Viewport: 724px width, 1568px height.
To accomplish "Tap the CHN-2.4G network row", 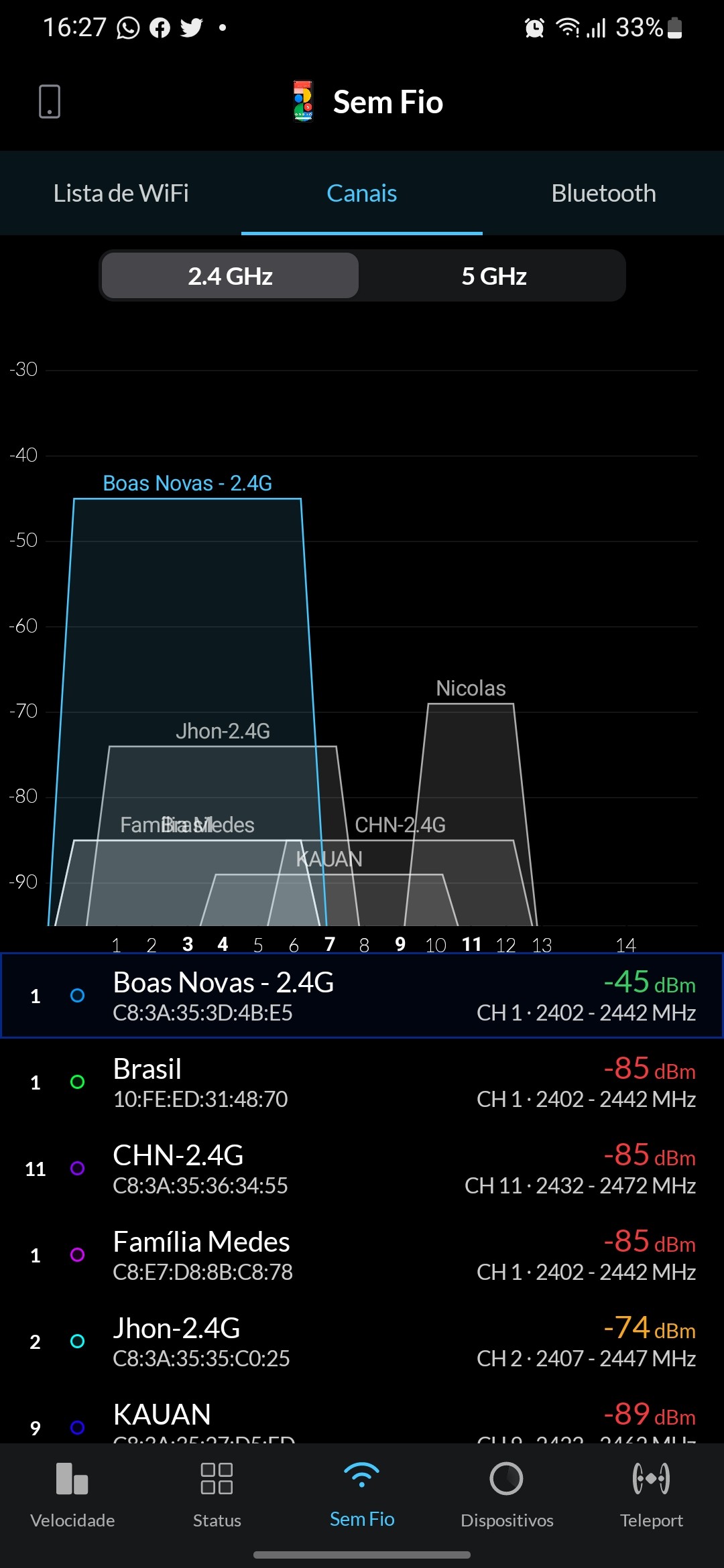I will [362, 1169].
